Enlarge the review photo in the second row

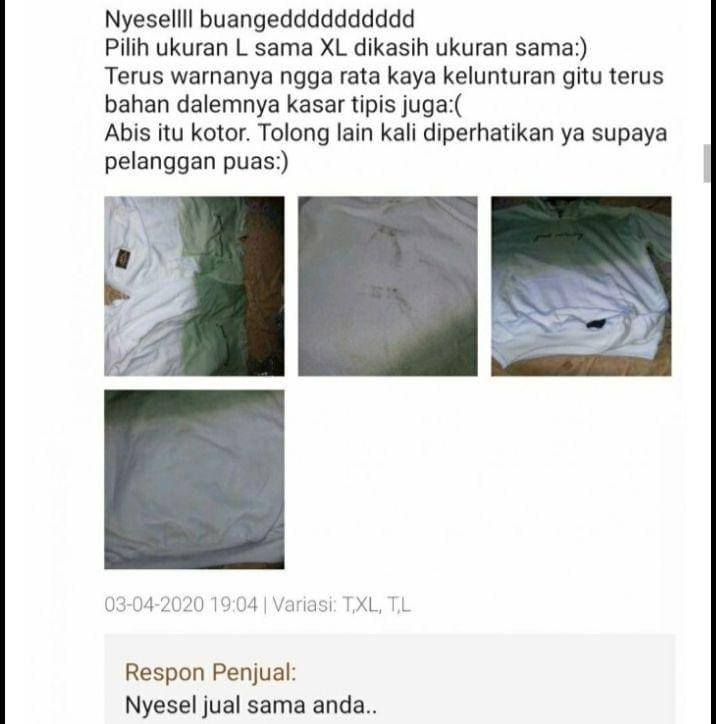(194, 479)
